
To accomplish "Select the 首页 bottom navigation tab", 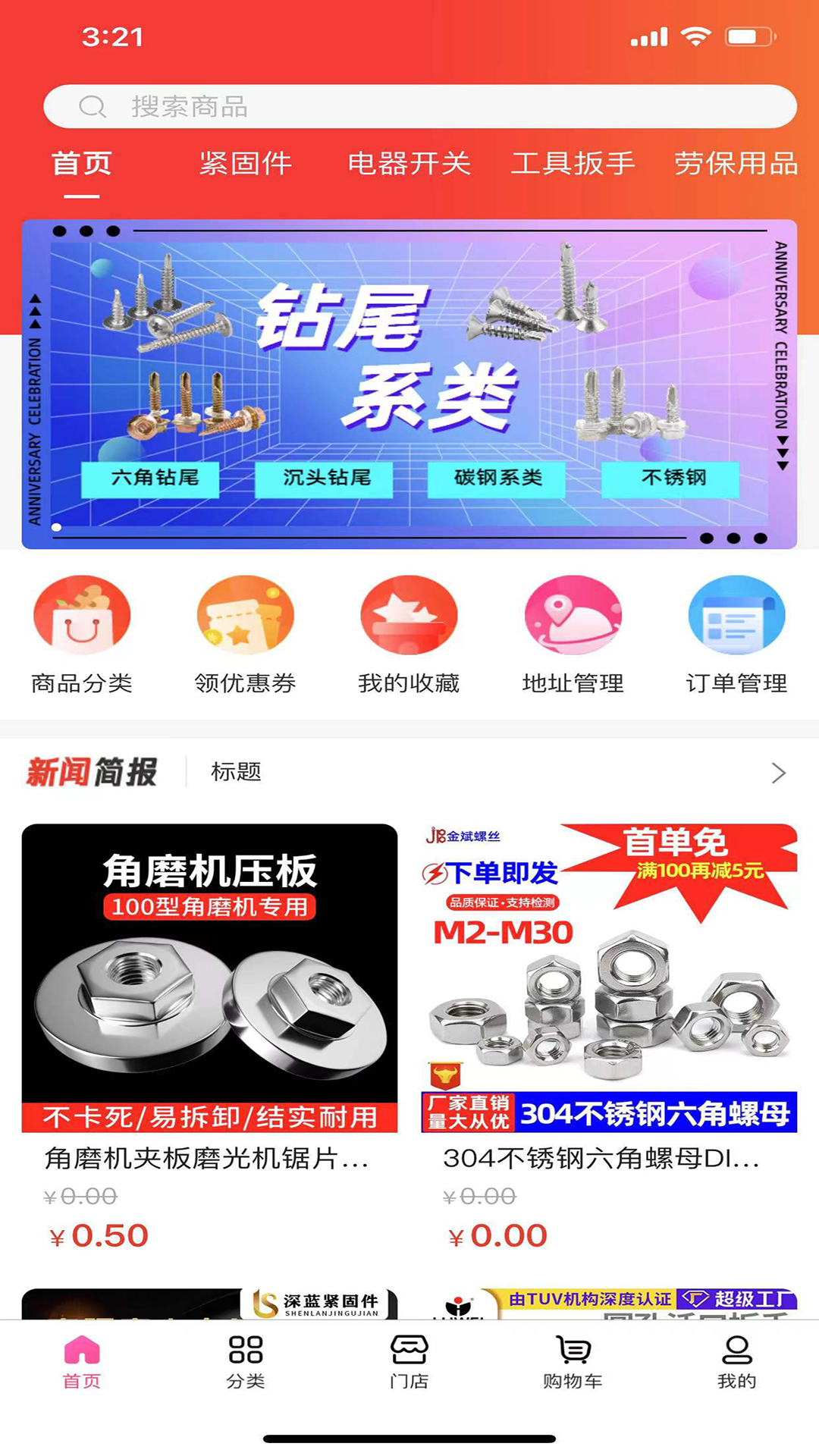I will coord(82,1361).
